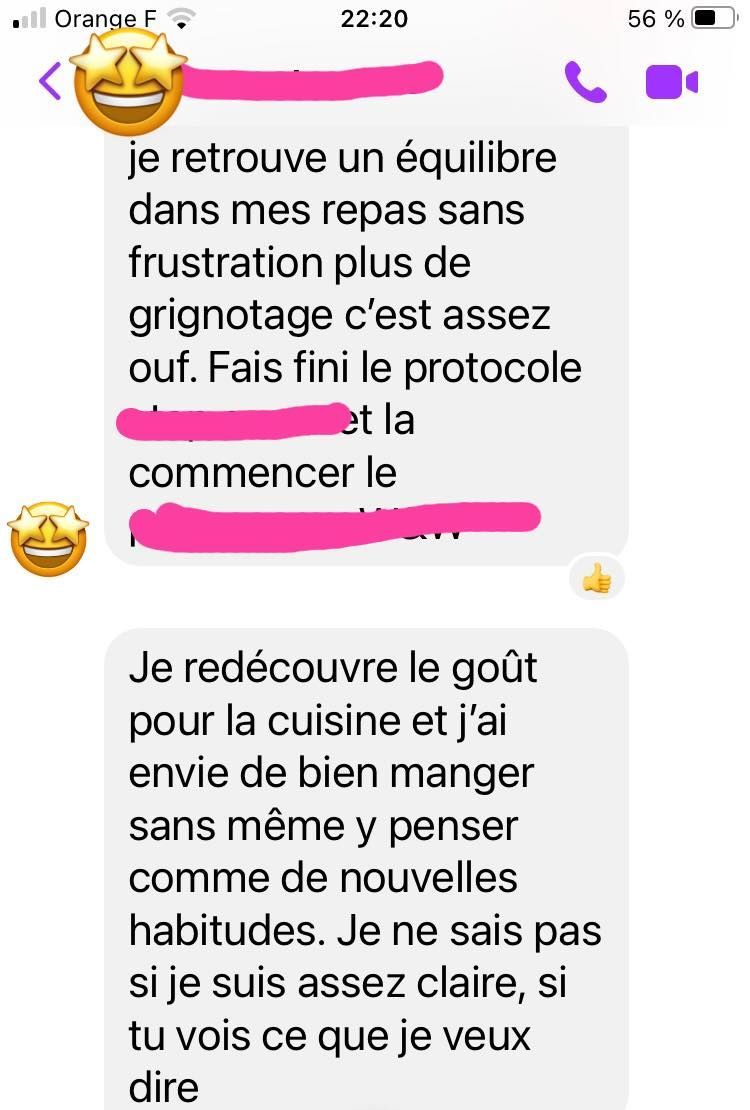Start a voice call

pyautogui.click(x=585, y=82)
